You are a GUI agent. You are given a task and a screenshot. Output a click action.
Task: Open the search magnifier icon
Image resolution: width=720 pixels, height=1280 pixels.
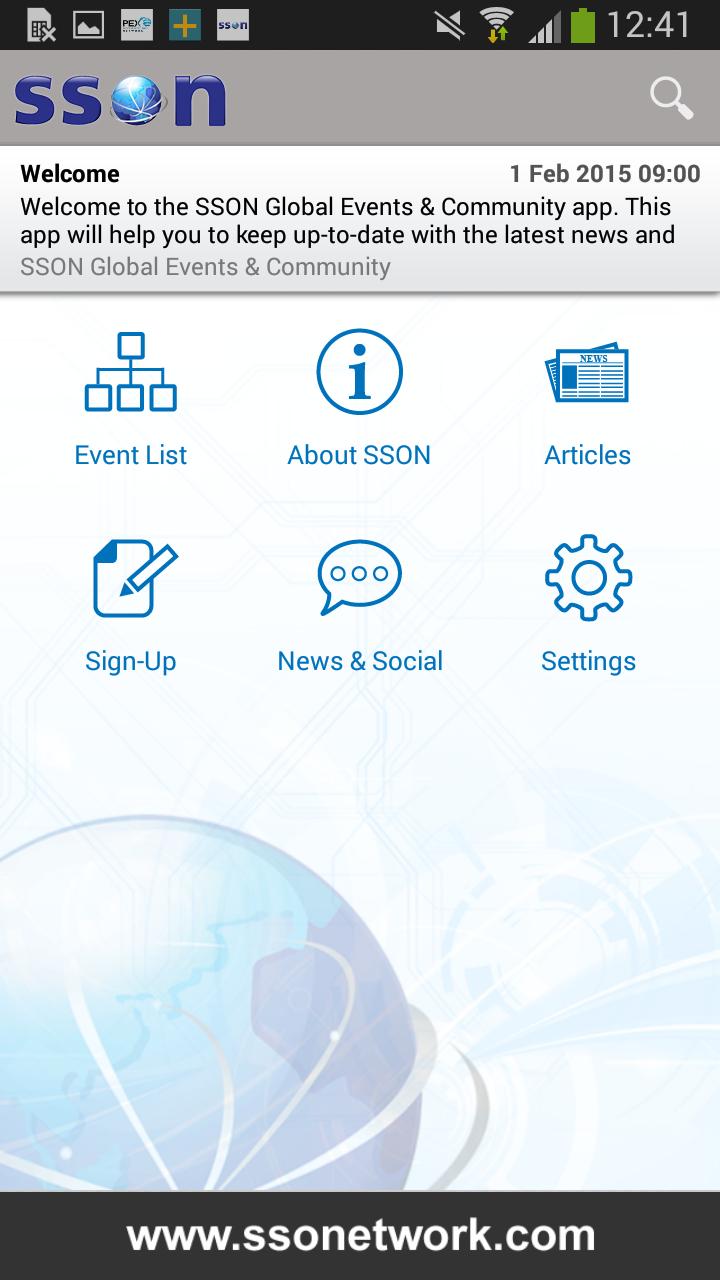coord(671,98)
